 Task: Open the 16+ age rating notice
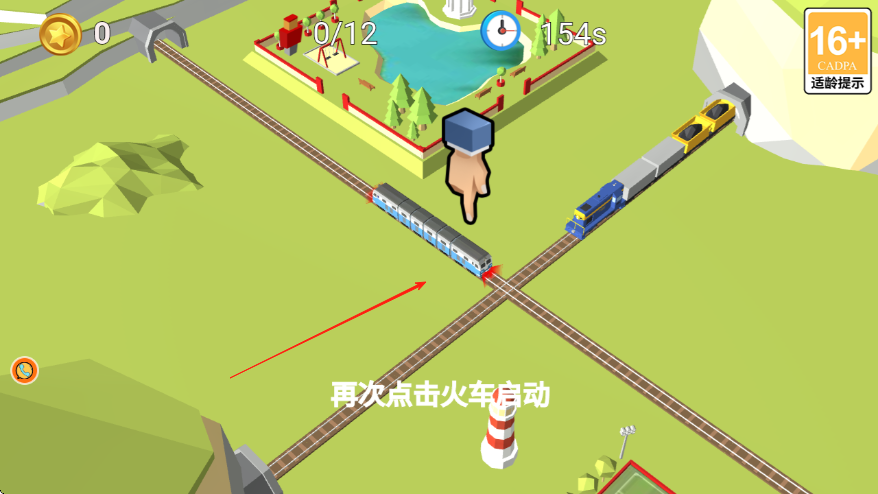pos(837,50)
